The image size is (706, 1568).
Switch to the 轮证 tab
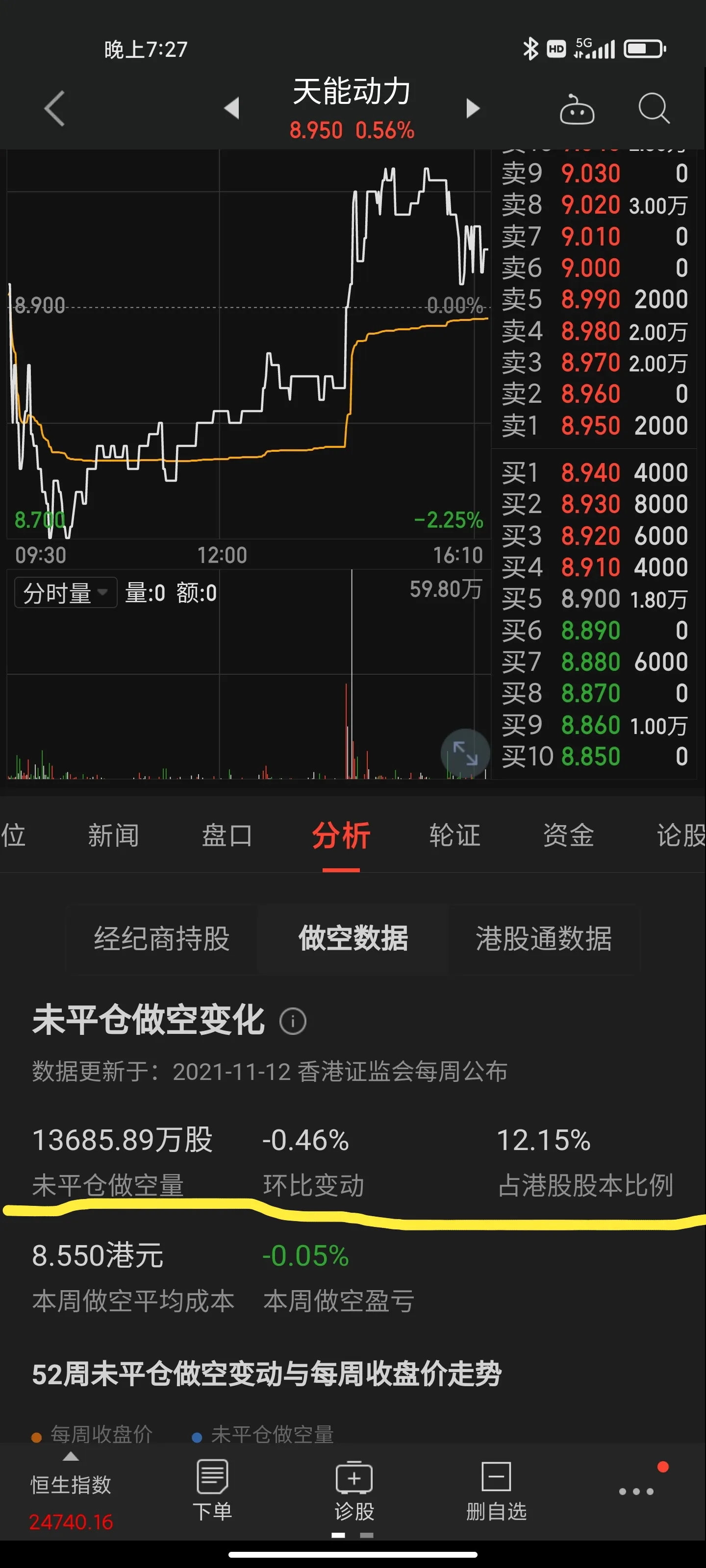[454, 834]
